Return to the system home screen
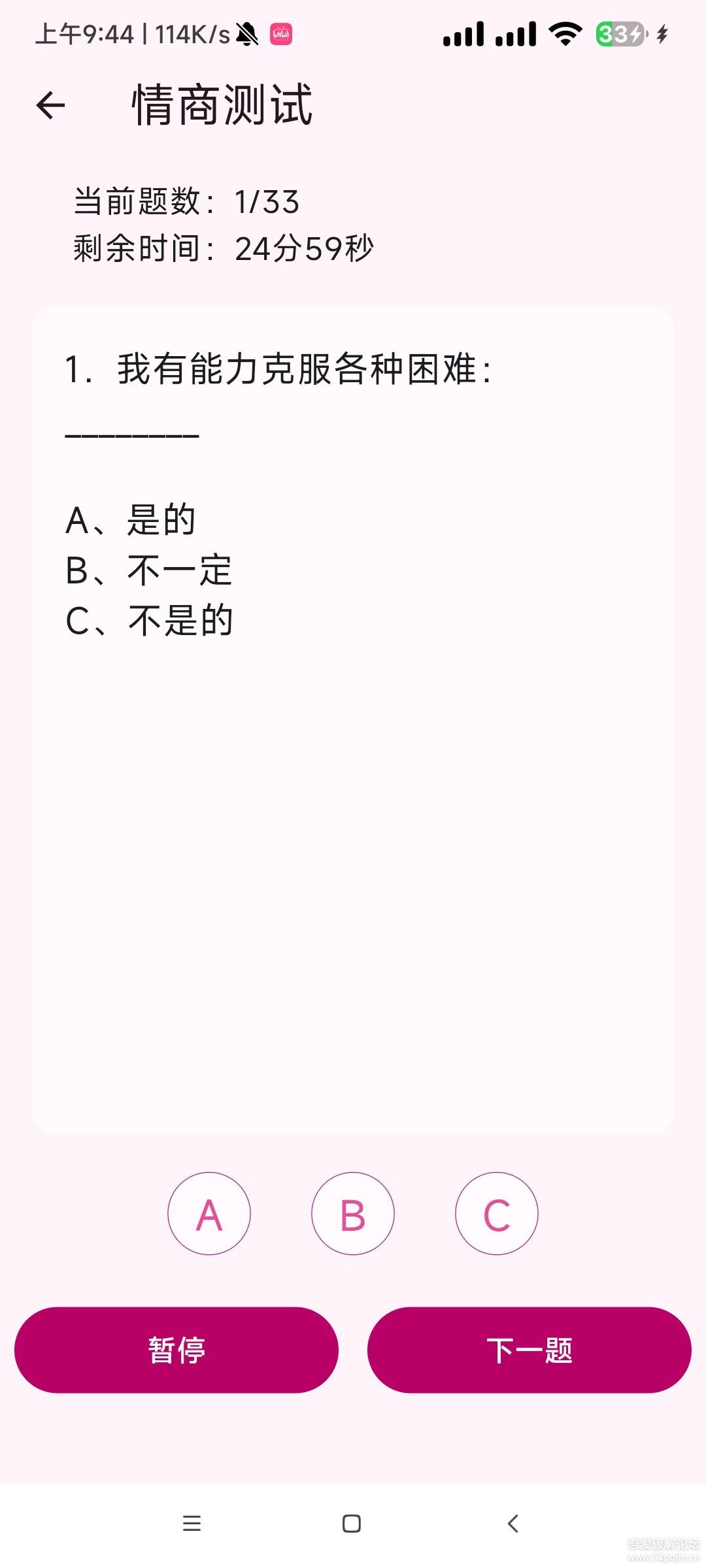The image size is (706, 1568). (352, 1524)
